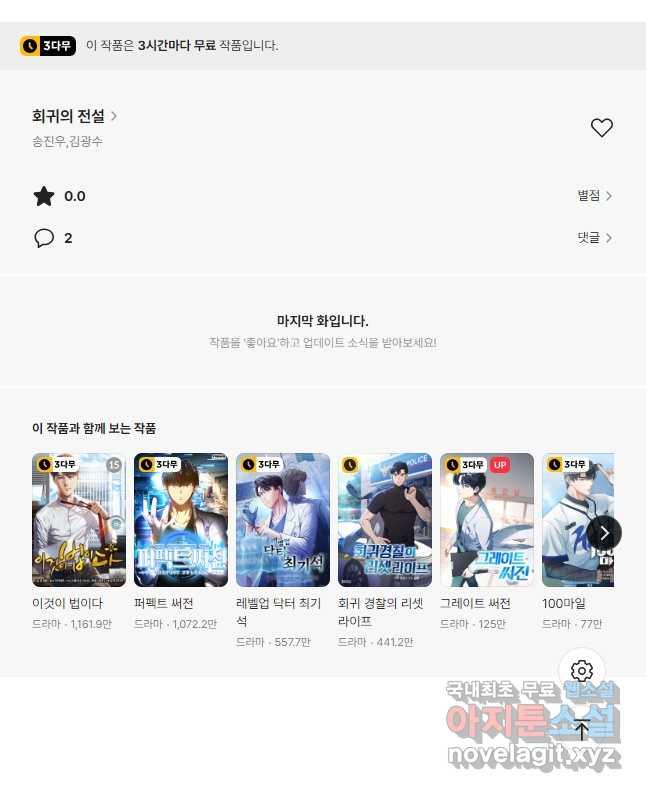Open the viewer settings gear
The height and width of the screenshot is (793, 646).
(x=582, y=671)
